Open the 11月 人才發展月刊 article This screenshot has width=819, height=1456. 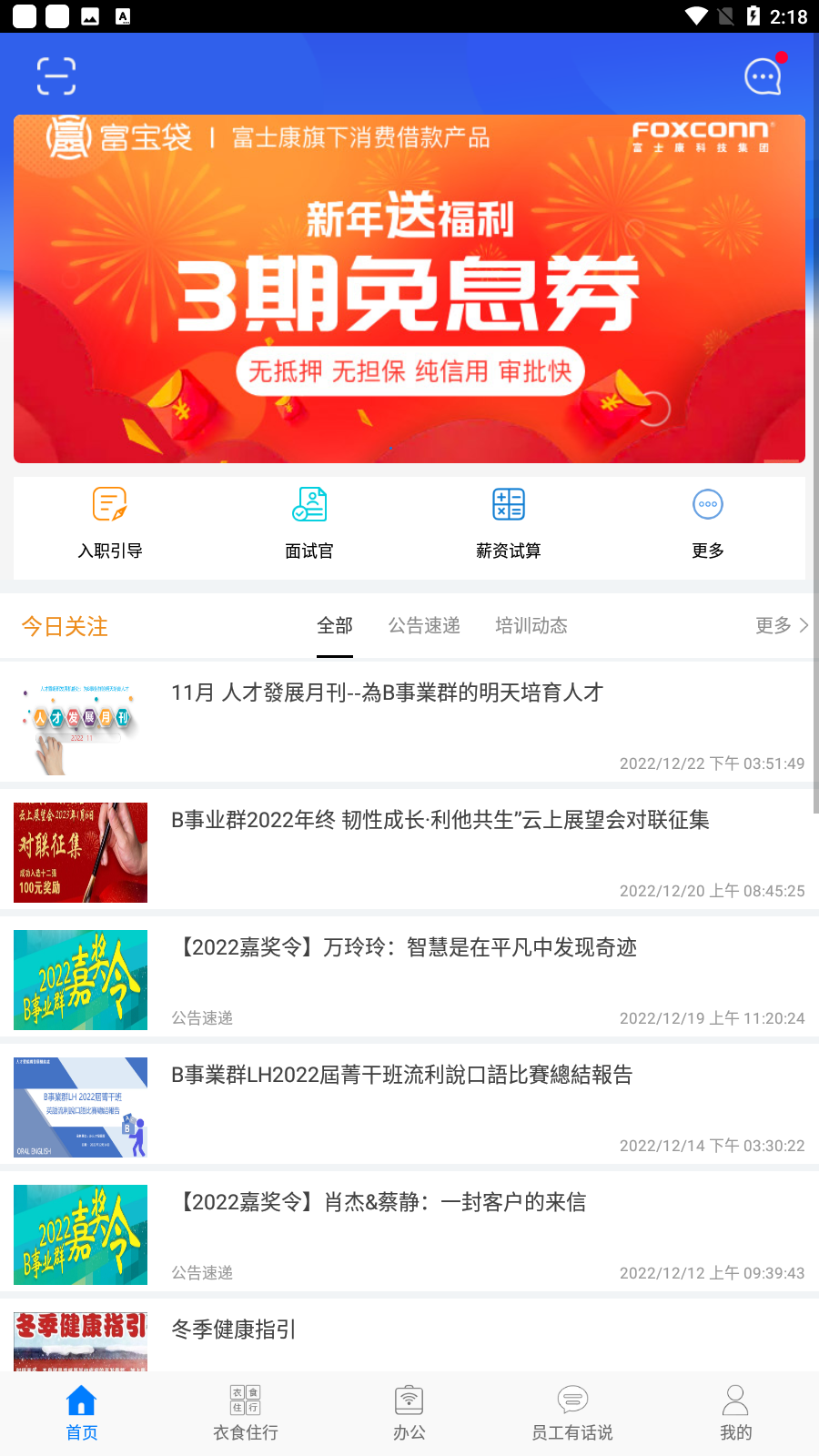409,725
